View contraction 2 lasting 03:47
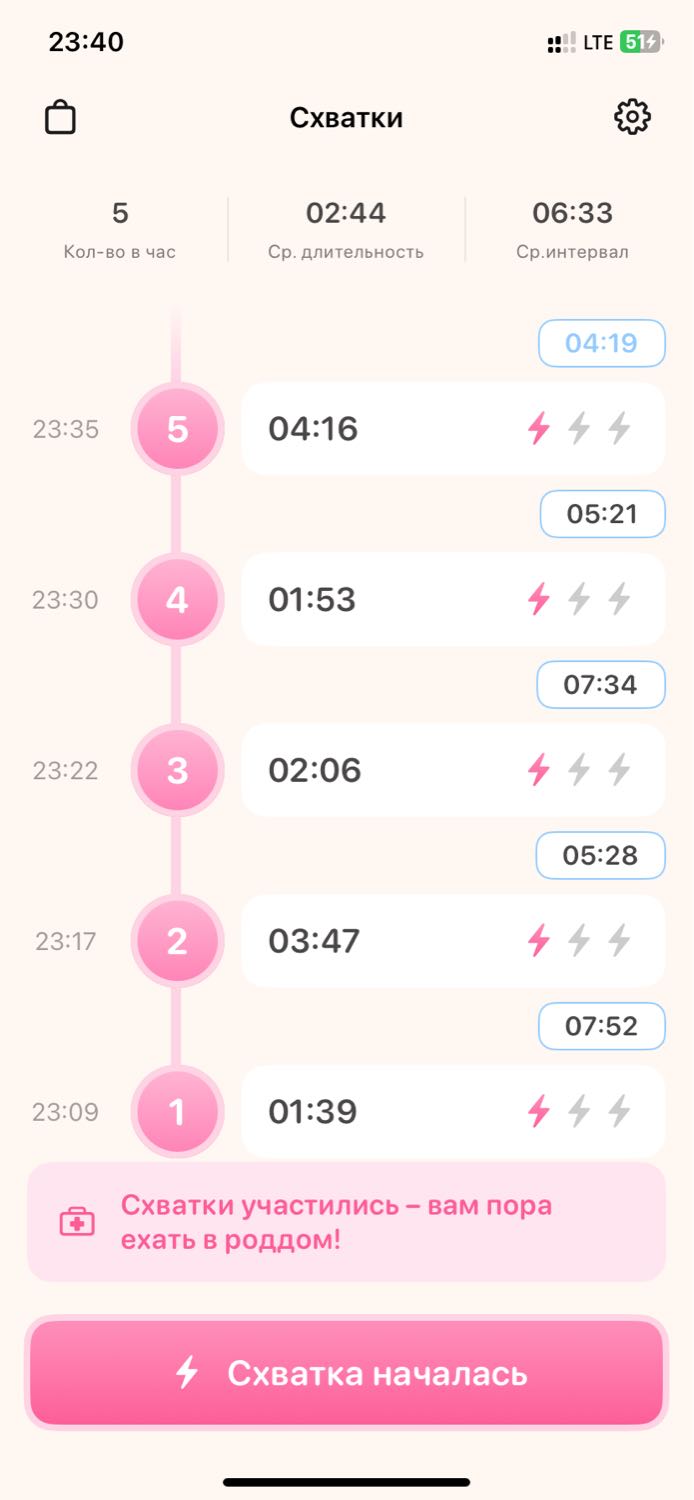Screen dimensions: 694x1500 pos(453,941)
